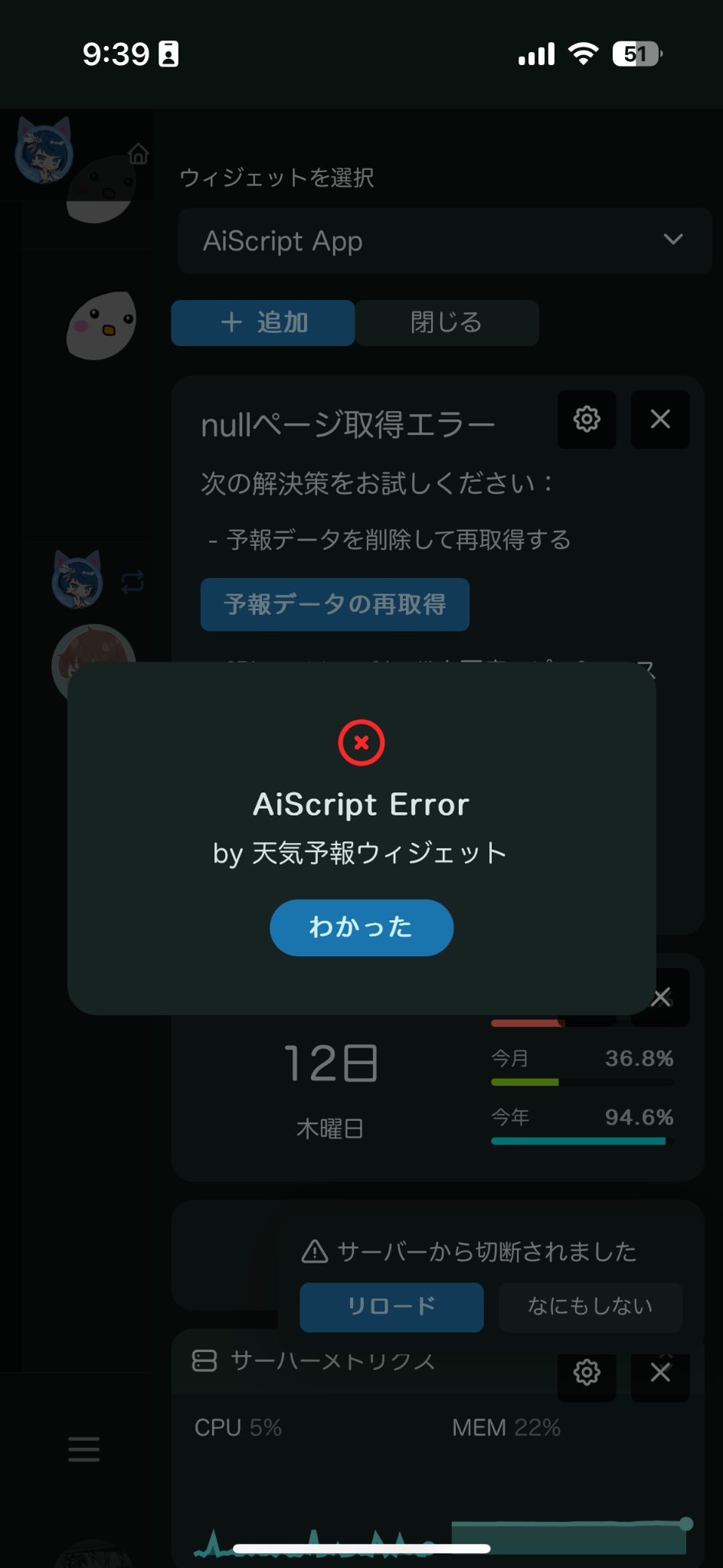Remove the nullページ取得エラー widget

pyautogui.click(x=659, y=420)
